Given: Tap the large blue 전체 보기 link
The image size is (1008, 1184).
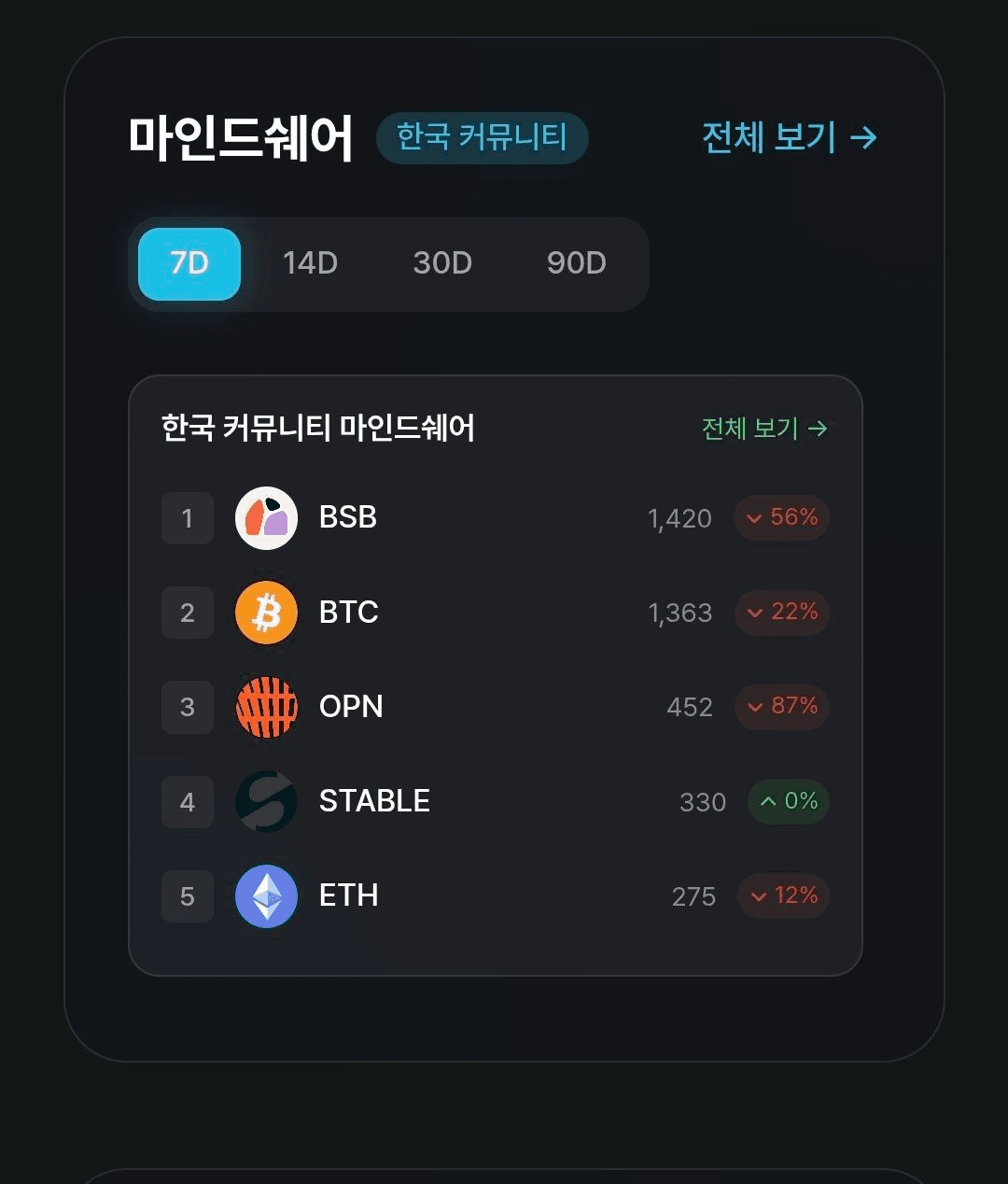Looking at the screenshot, I should pyautogui.click(x=789, y=138).
